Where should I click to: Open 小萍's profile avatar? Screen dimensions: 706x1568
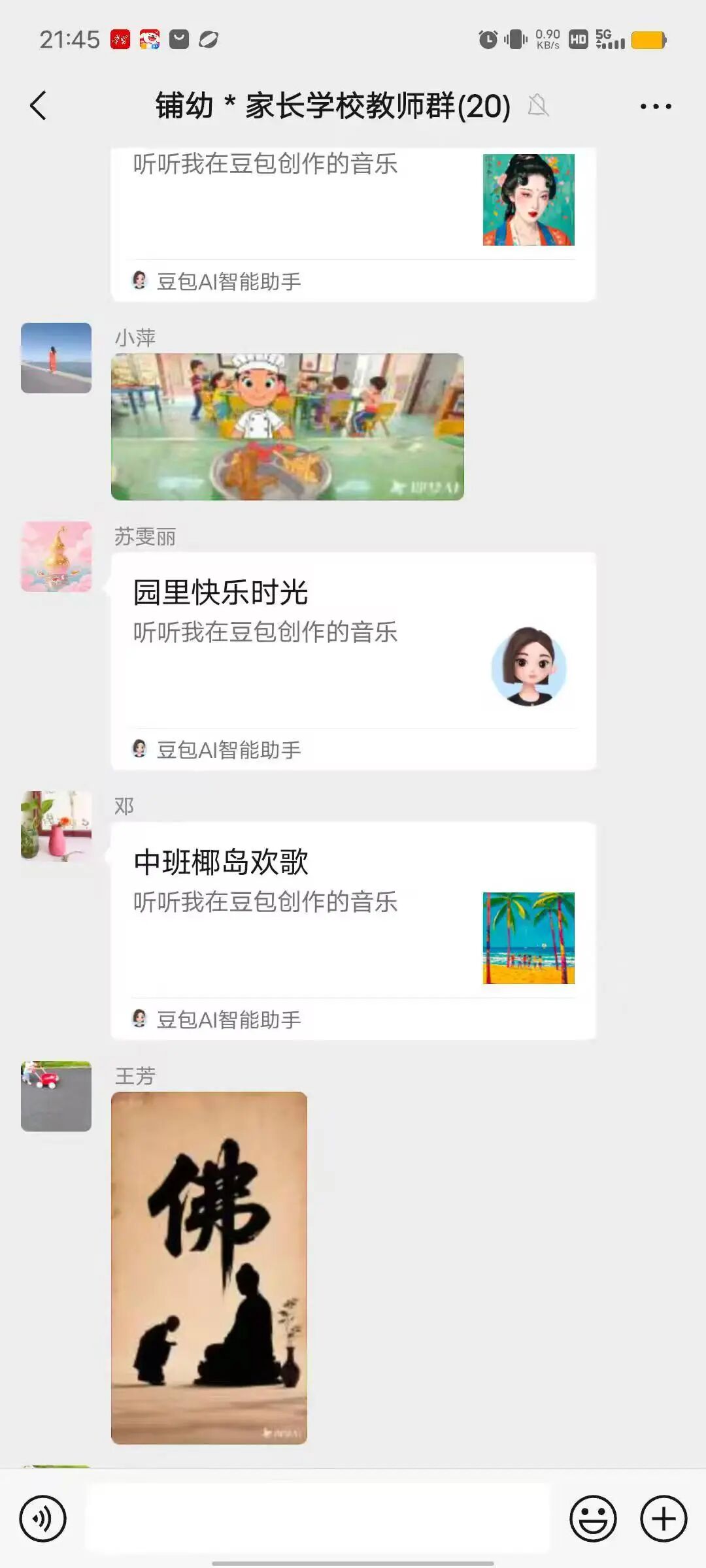(x=56, y=358)
